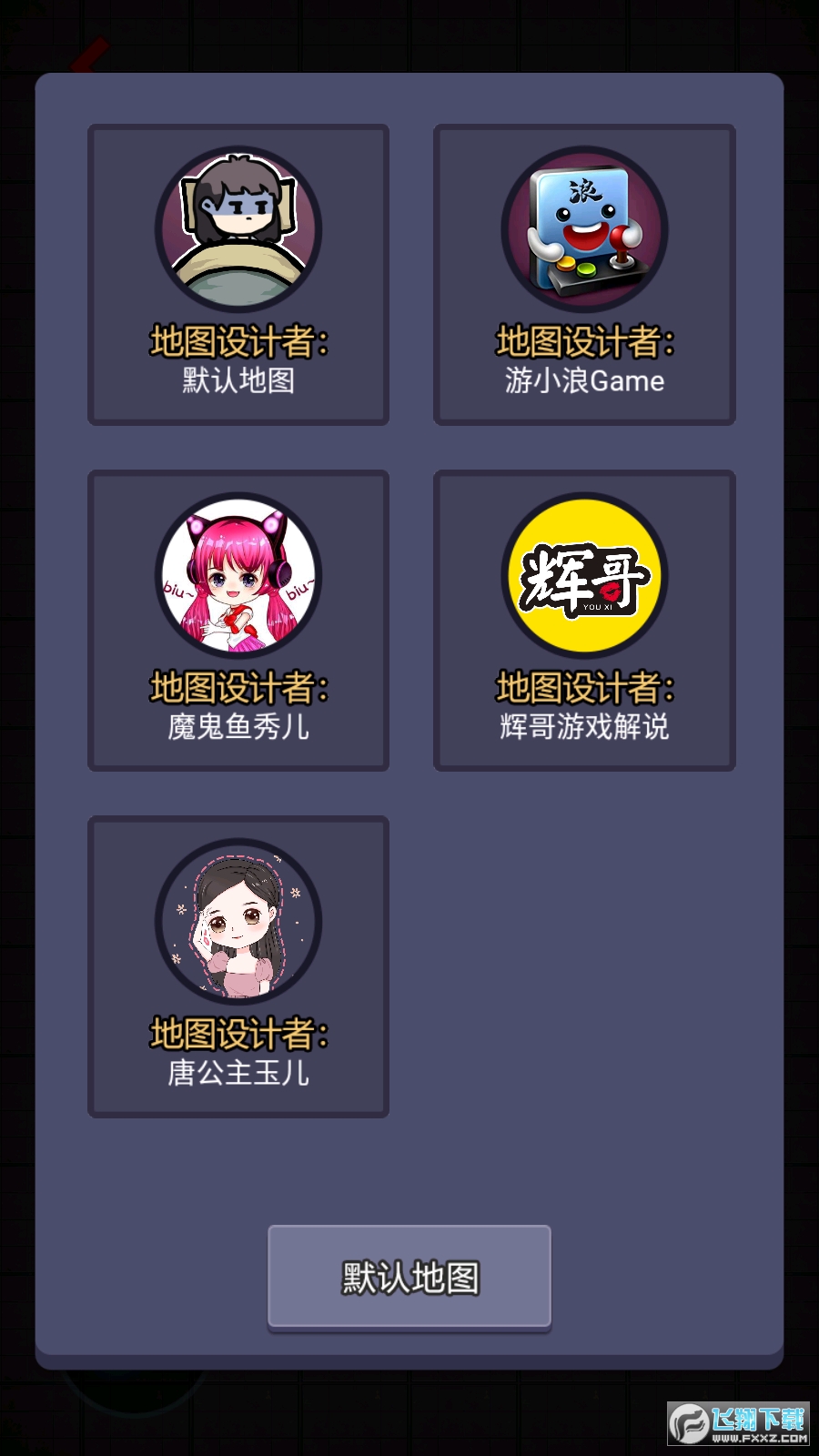
Task: Open the map designed by 魔鬼鱼秀儿
Action: 238,620
